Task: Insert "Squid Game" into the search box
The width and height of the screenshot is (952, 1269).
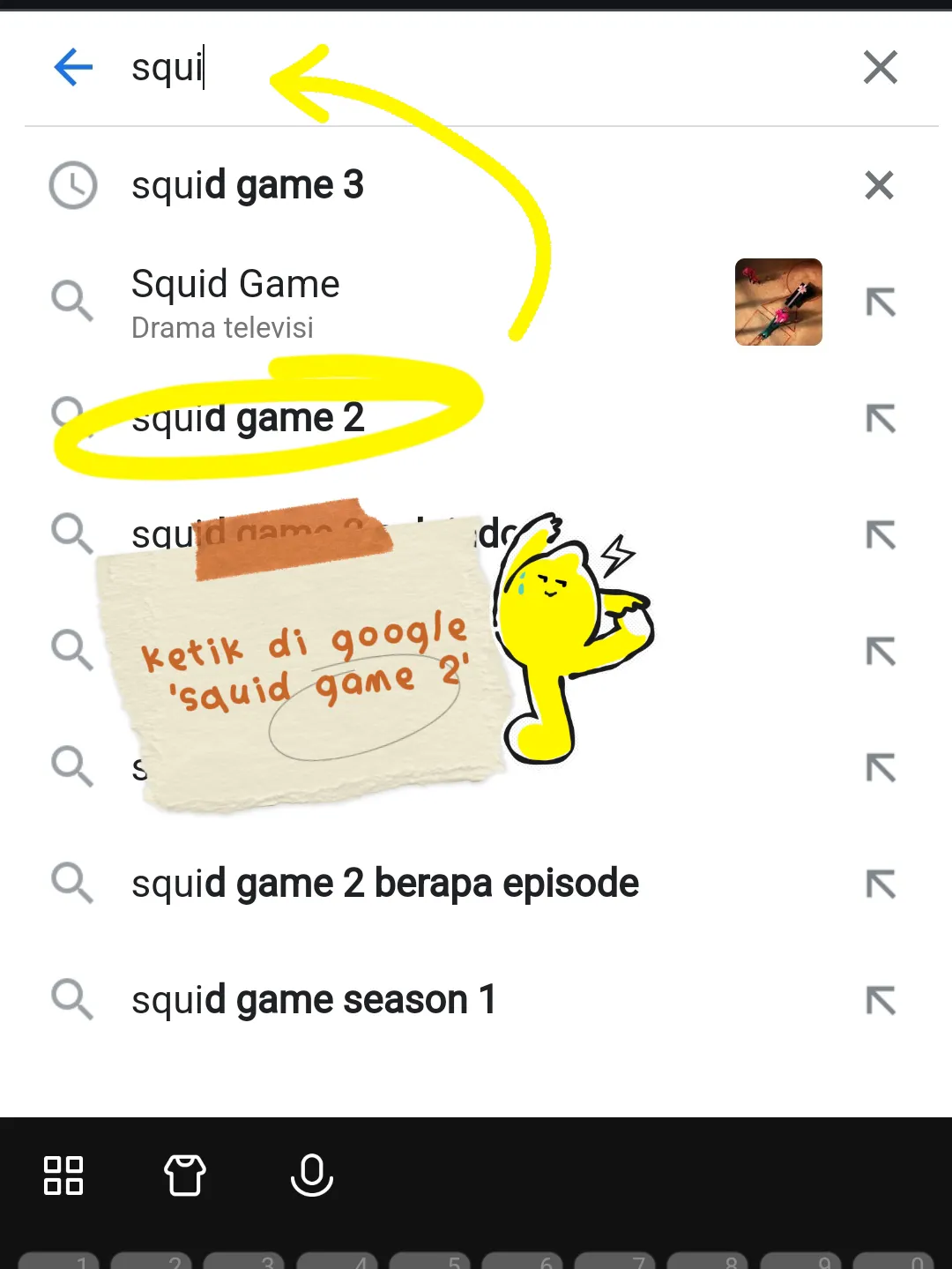Action: click(880, 302)
